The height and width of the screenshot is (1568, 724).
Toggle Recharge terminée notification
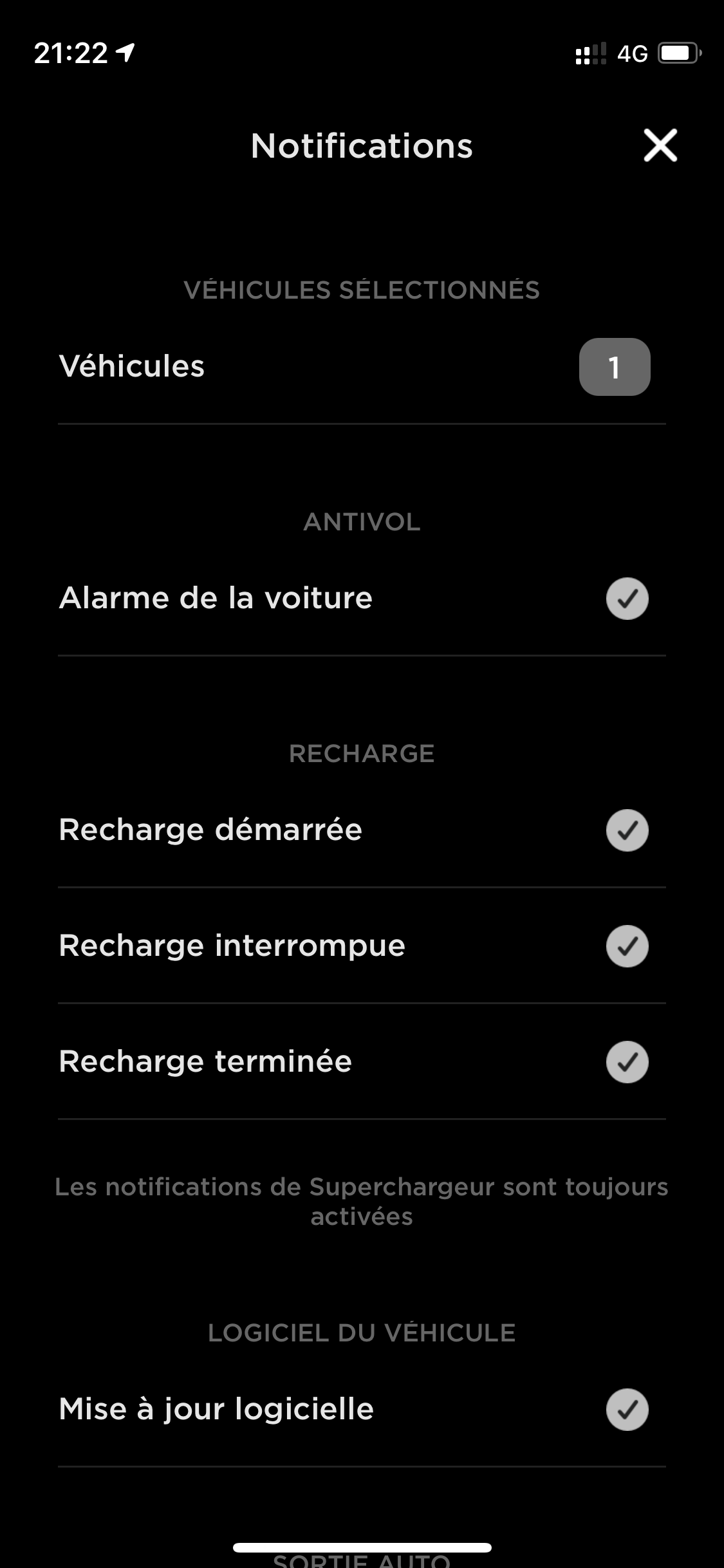tap(627, 1062)
